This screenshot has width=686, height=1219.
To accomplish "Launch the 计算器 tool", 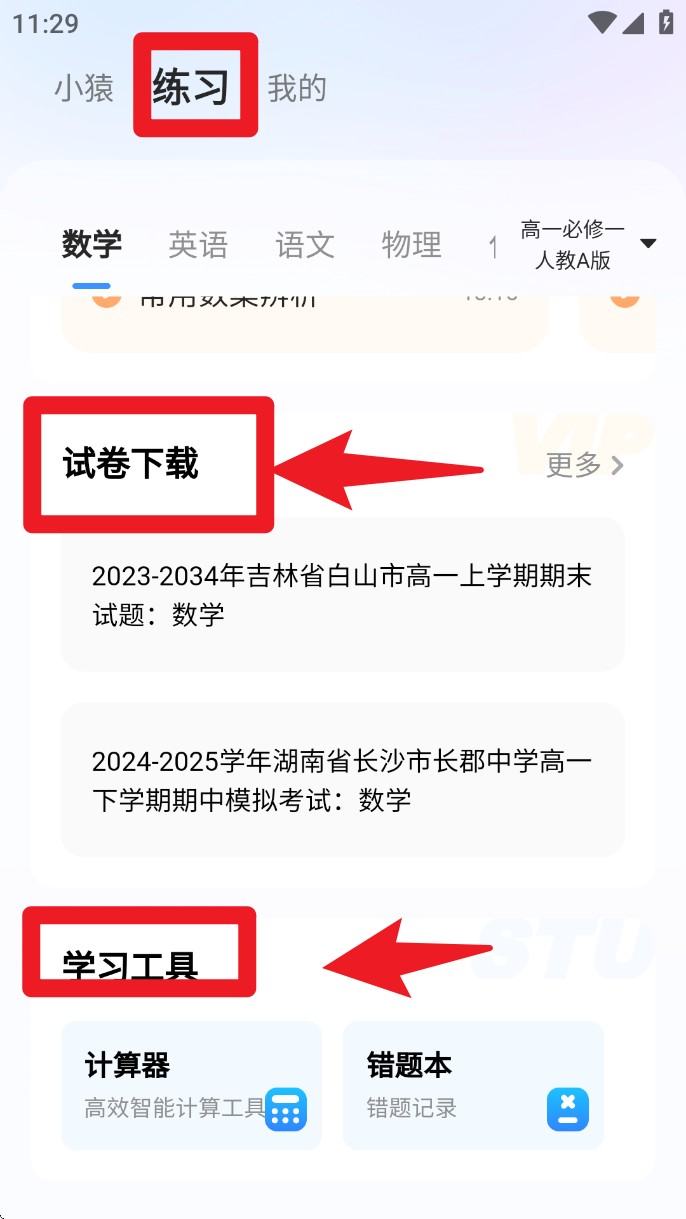I will tap(192, 1086).
